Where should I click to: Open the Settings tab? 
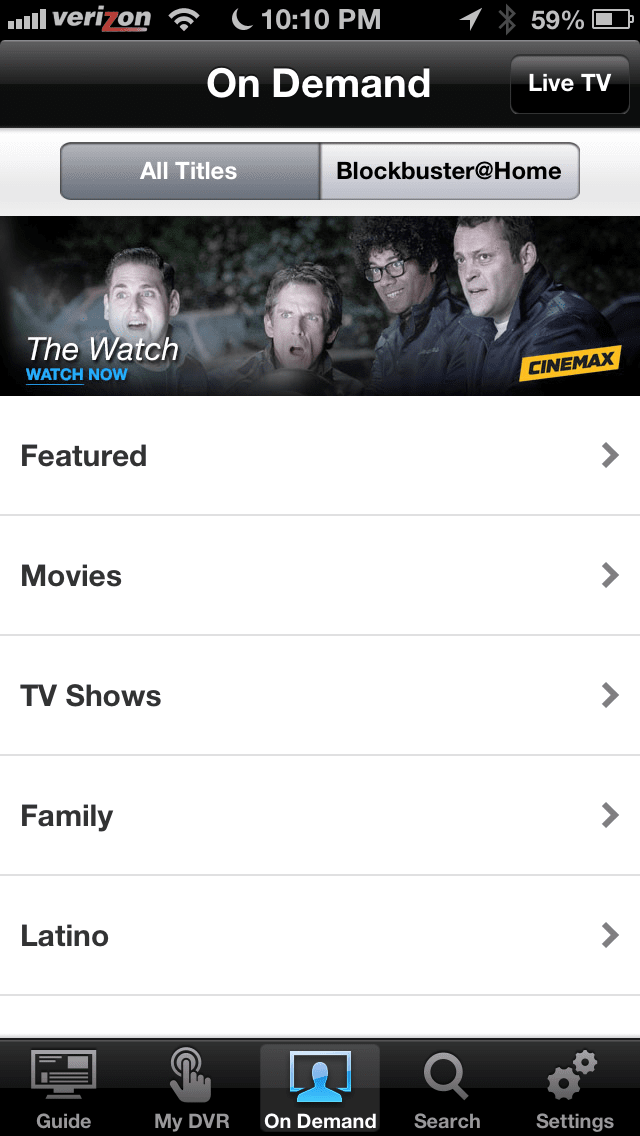[x=574, y=1089]
